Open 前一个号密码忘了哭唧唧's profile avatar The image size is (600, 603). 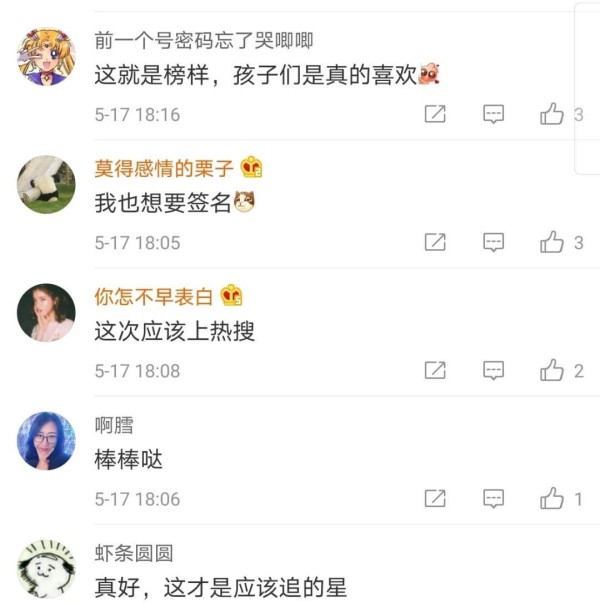coord(46,57)
